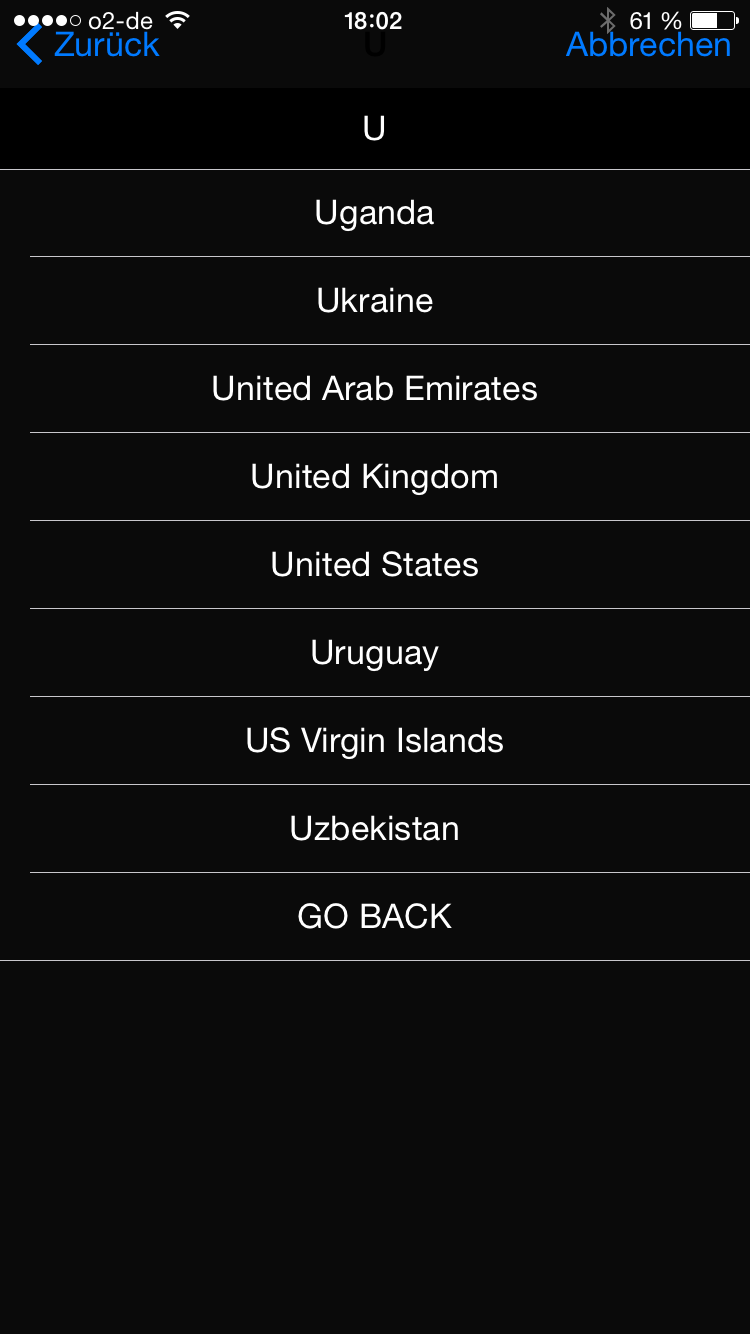This screenshot has width=750, height=1334.
Task: Cancel via the Abbrechen button
Action: (x=648, y=45)
